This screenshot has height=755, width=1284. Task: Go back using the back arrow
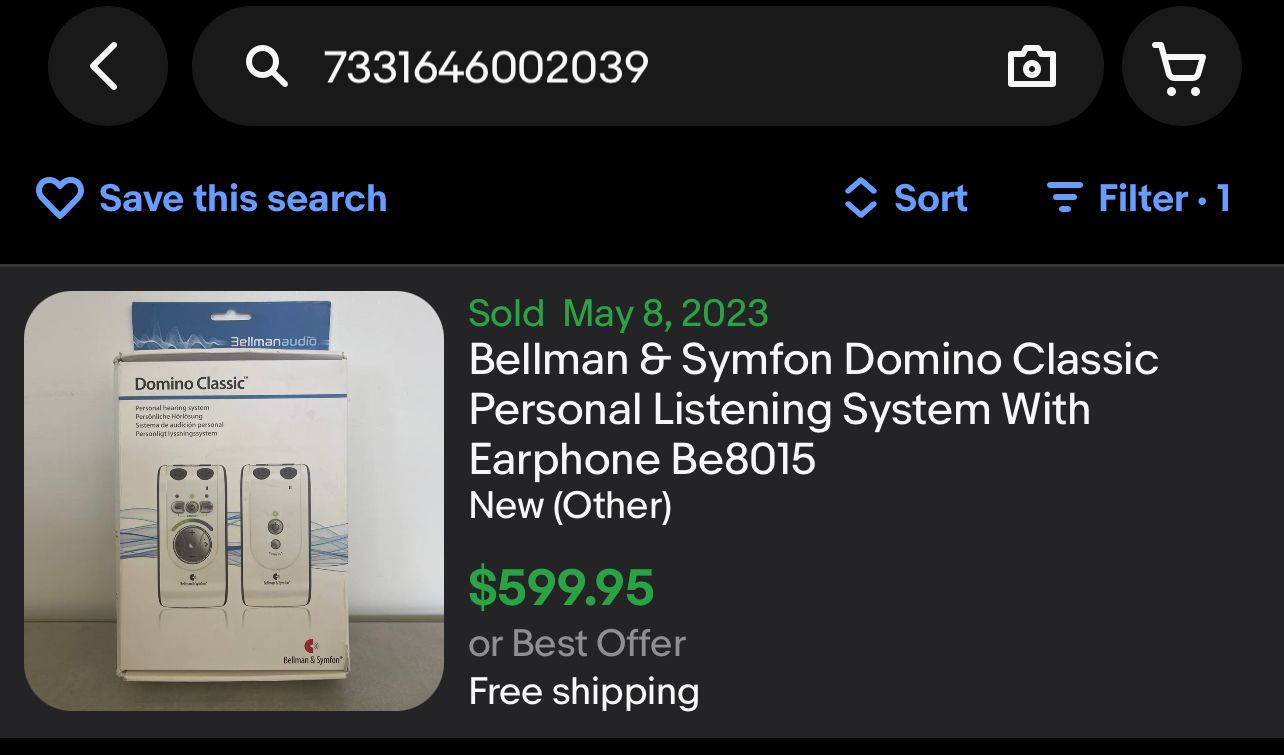point(107,67)
